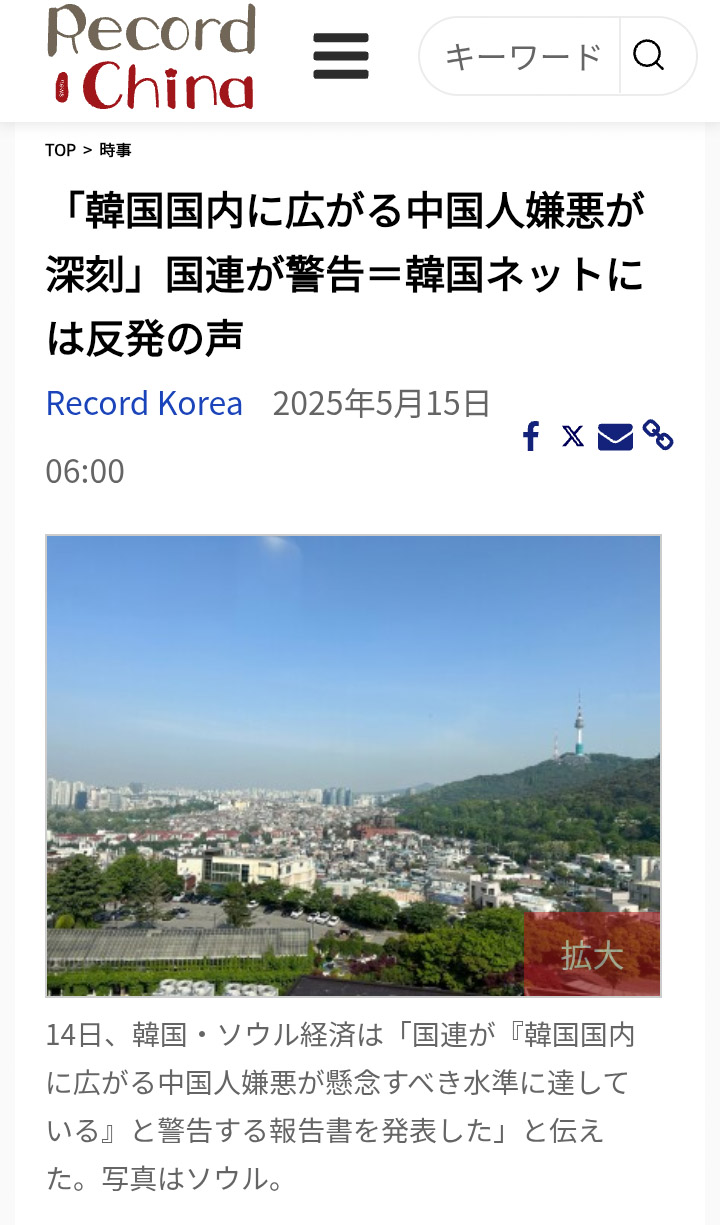Go to Record China homepage logo

152,57
